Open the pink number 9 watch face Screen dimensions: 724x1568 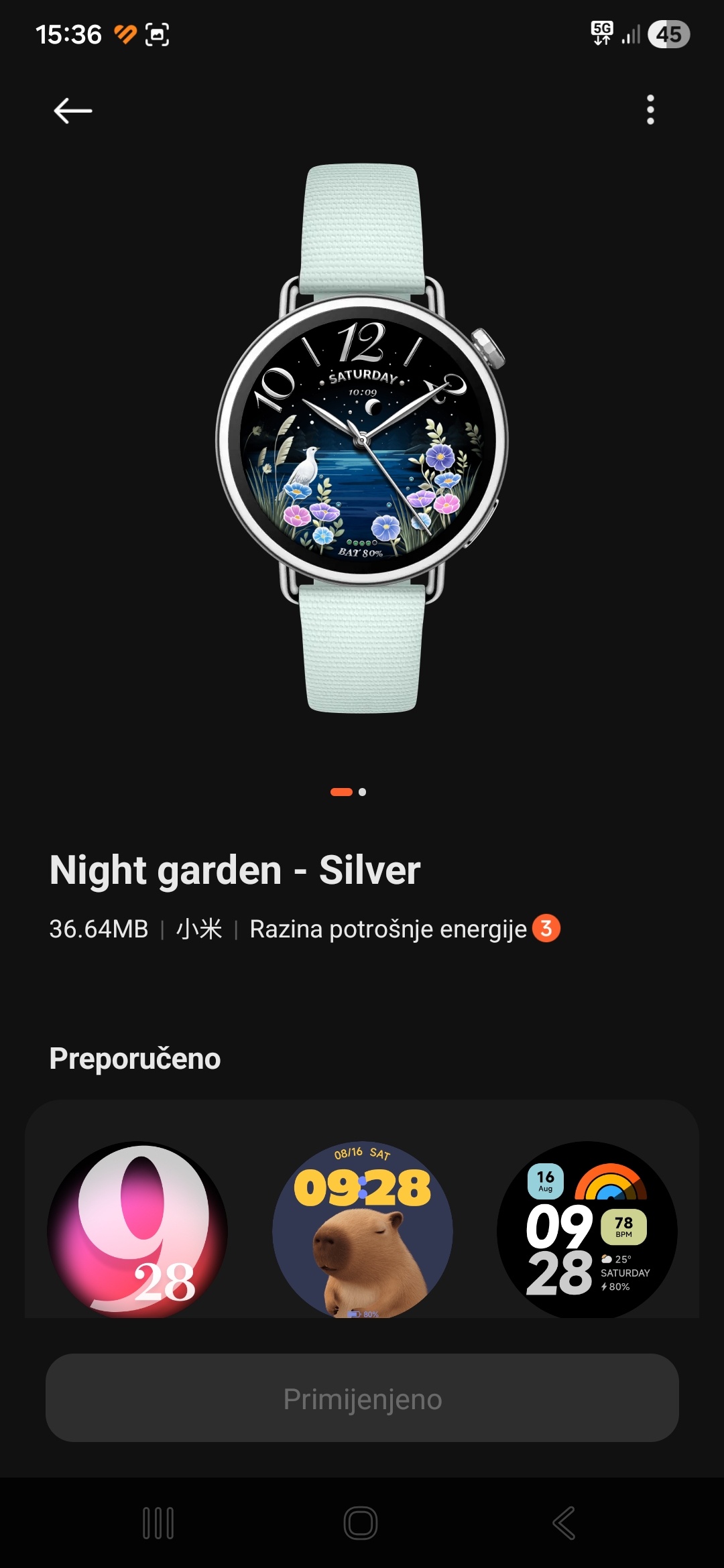coord(137,1230)
